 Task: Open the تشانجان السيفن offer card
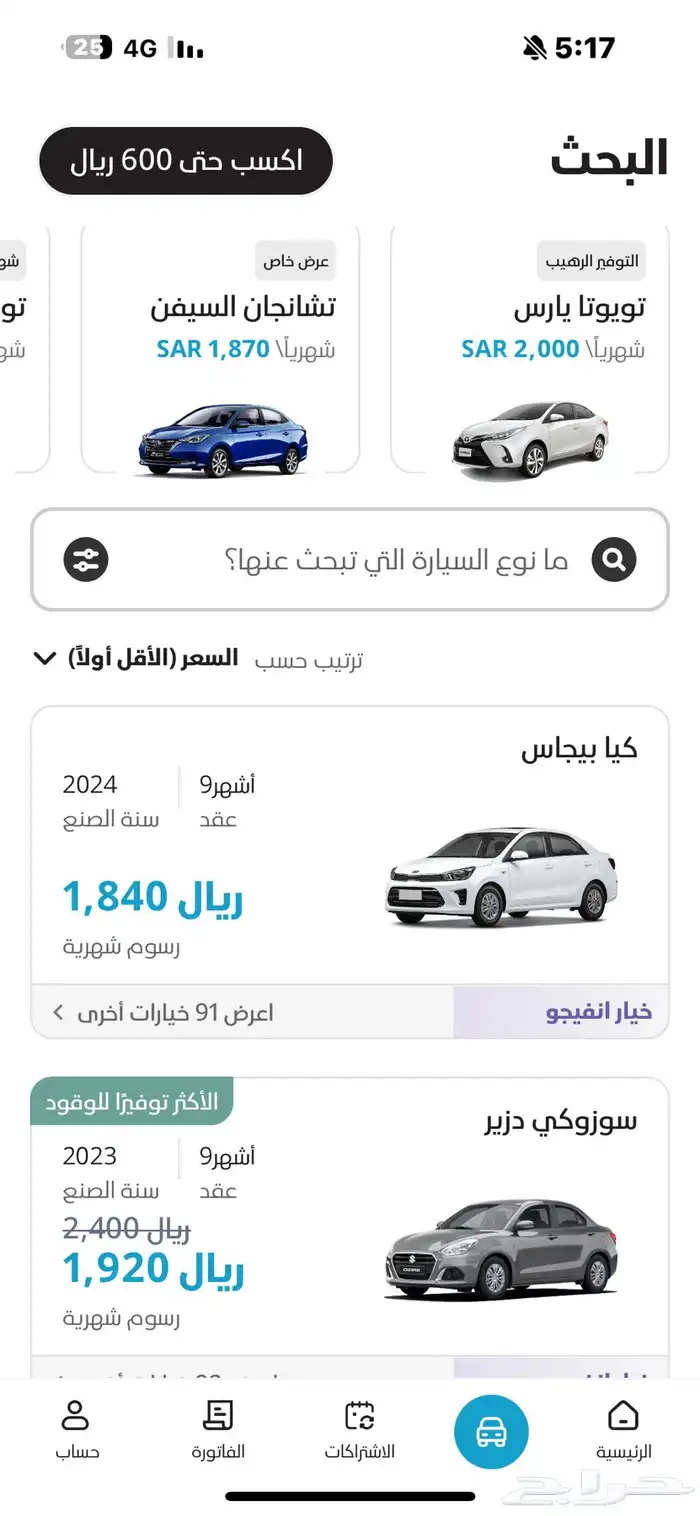220,348
